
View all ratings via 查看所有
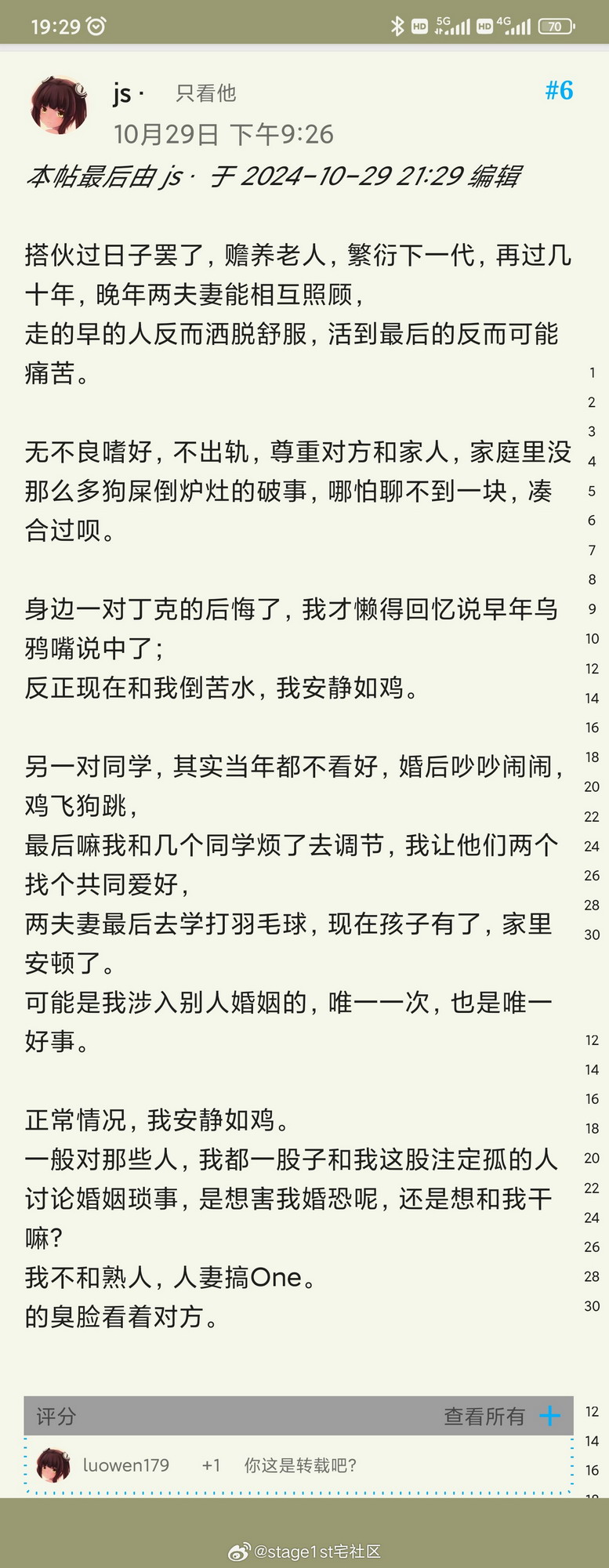pyautogui.click(x=484, y=1416)
